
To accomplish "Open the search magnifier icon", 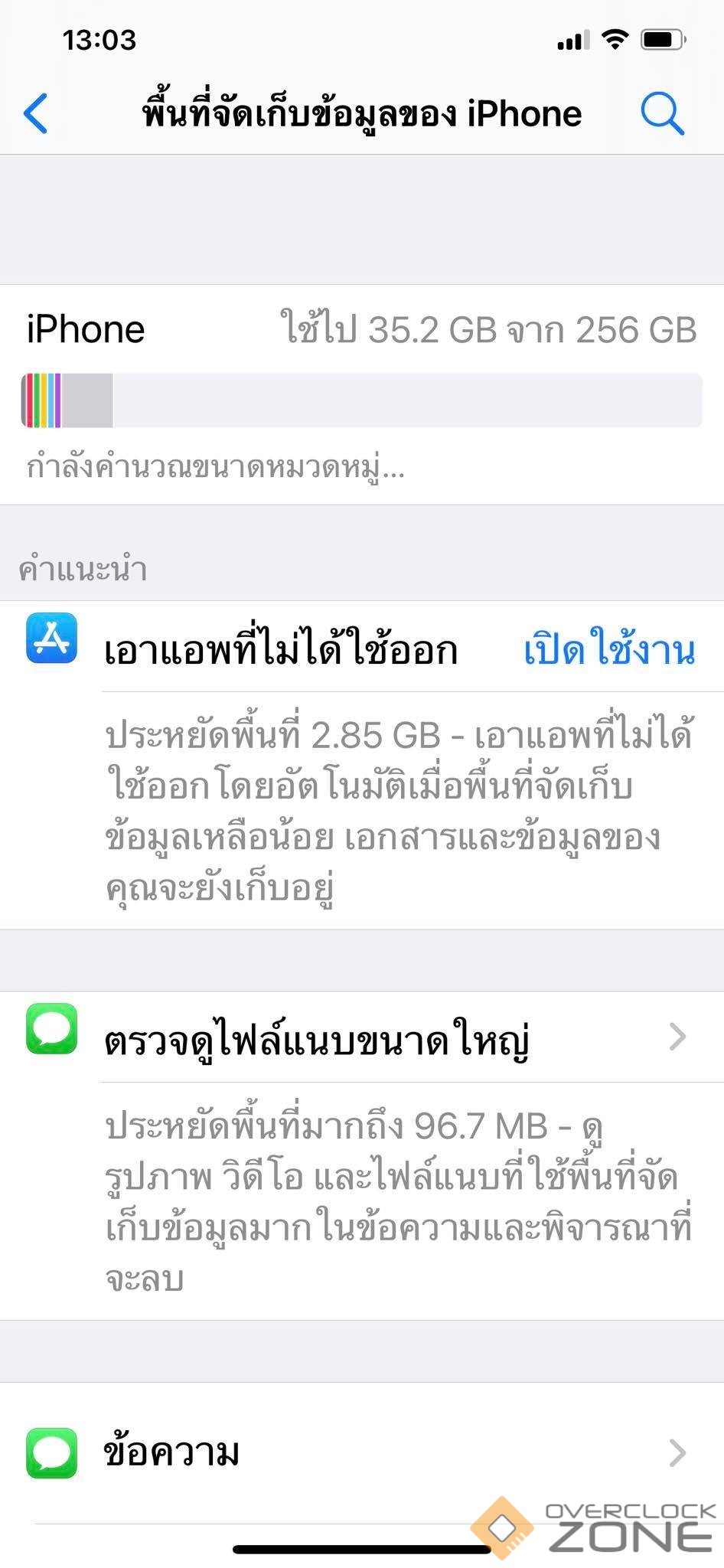I will click(662, 114).
